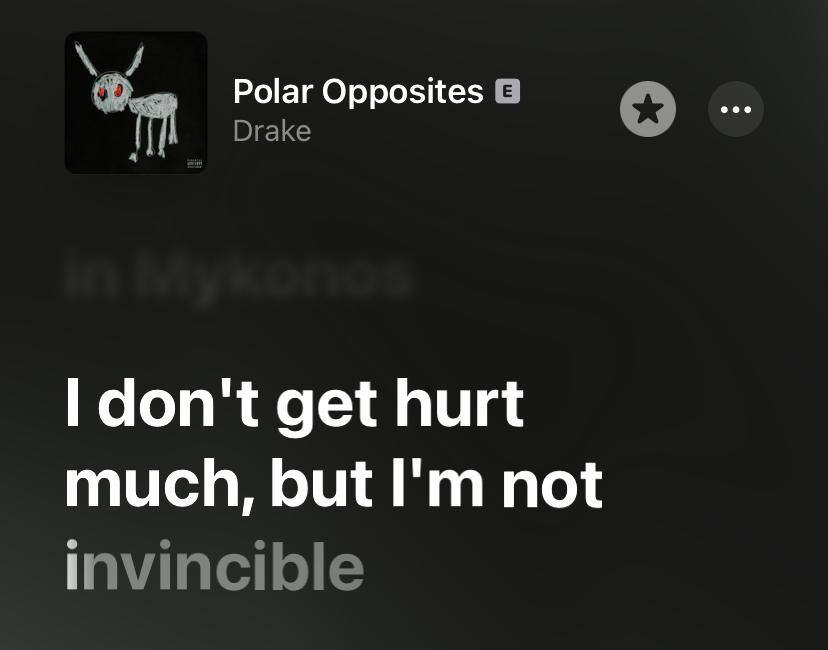The width and height of the screenshot is (828, 650).
Task: Jump back to the blurred "in Mykonos" lyric line
Action: click(238, 275)
